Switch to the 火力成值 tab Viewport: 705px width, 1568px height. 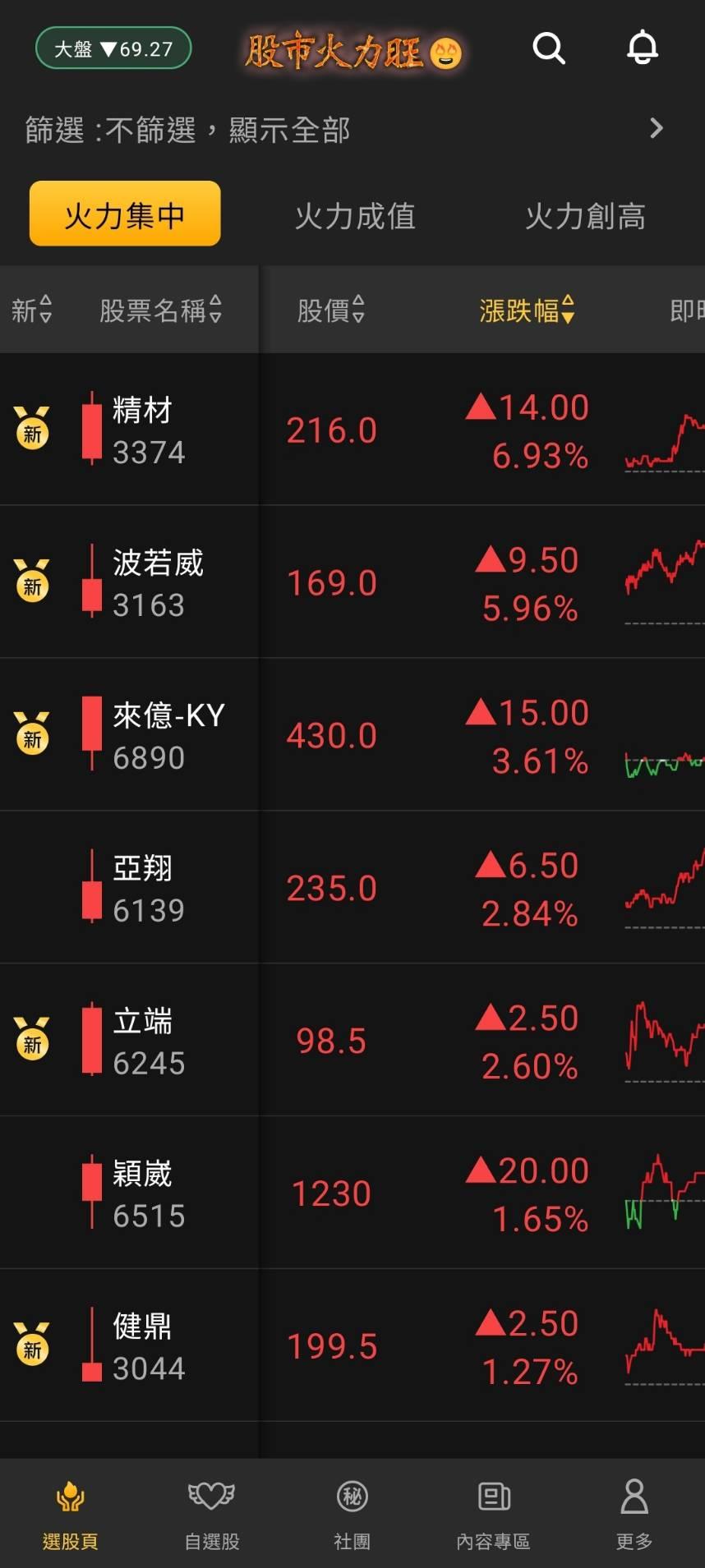[x=355, y=216]
